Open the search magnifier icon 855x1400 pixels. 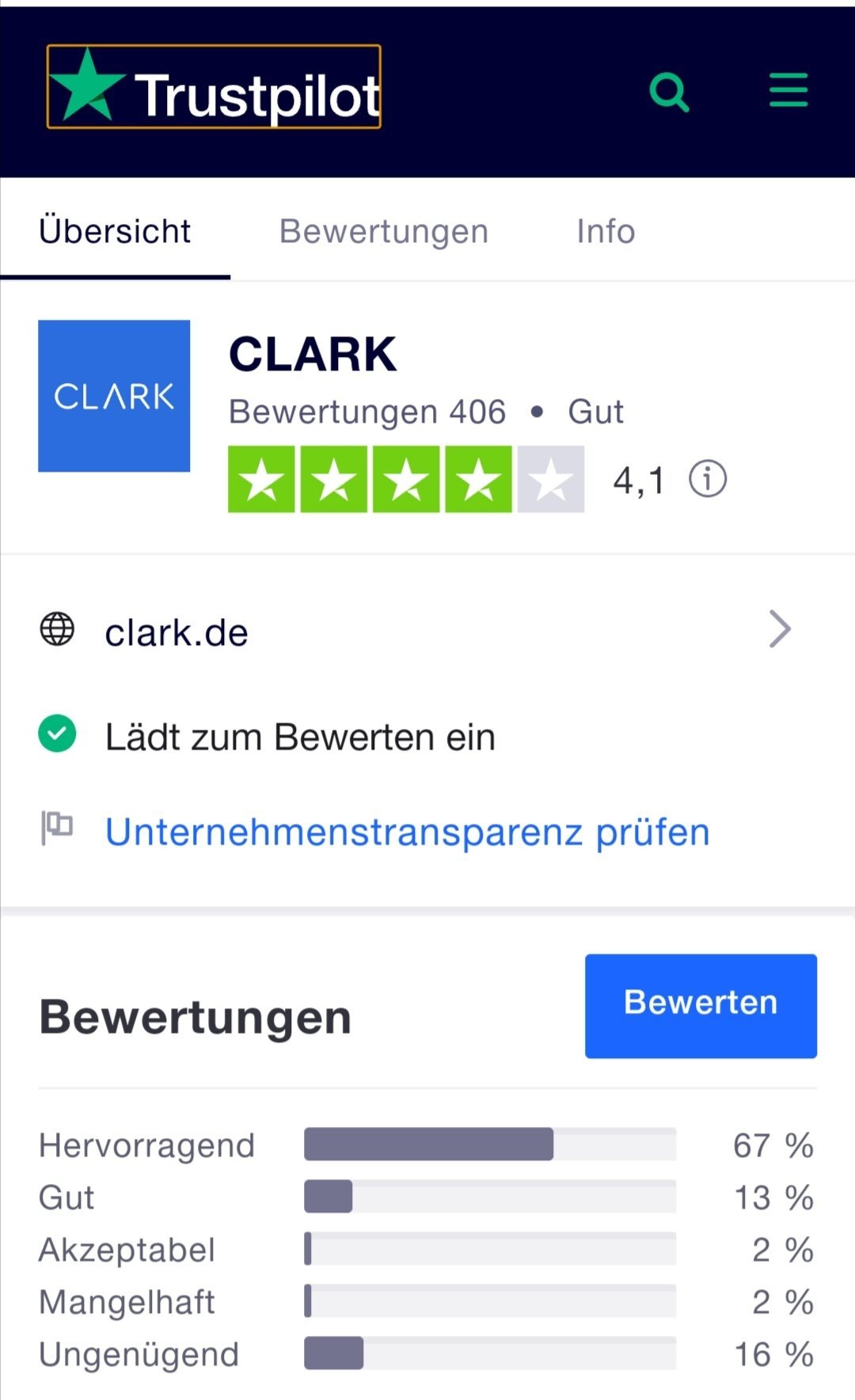tap(669, 92)
